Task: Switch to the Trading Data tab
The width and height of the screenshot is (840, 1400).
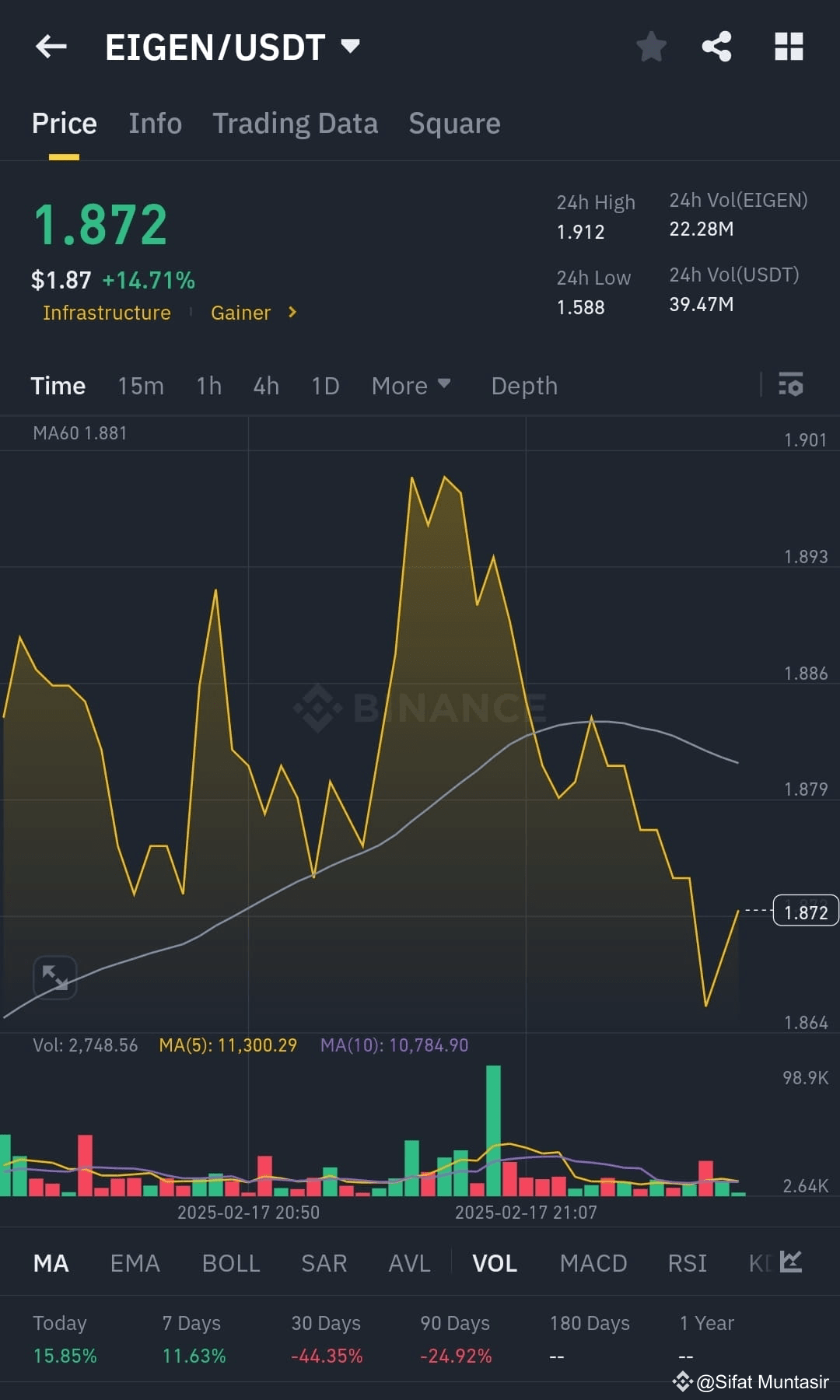Action: 295,123
